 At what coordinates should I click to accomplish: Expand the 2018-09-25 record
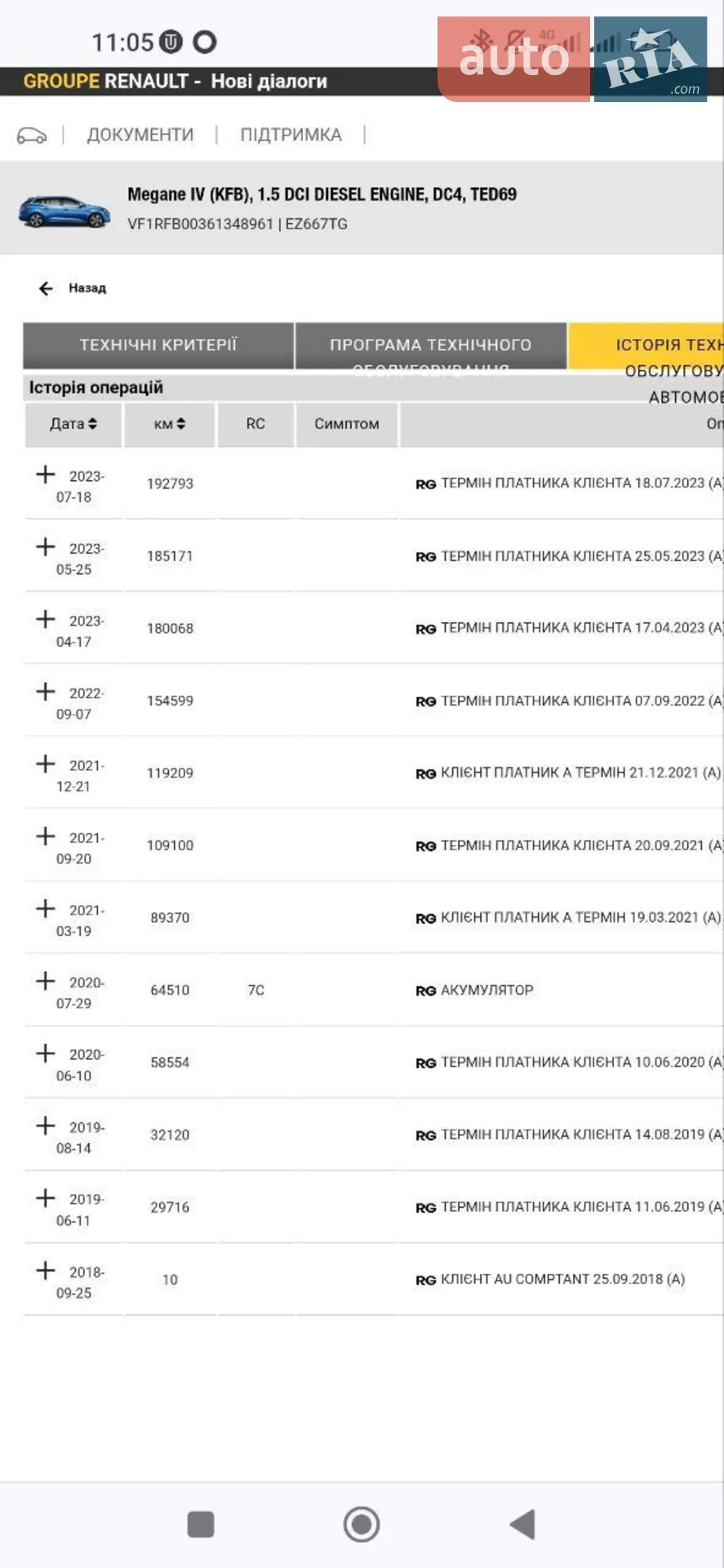pos(46,1270)
